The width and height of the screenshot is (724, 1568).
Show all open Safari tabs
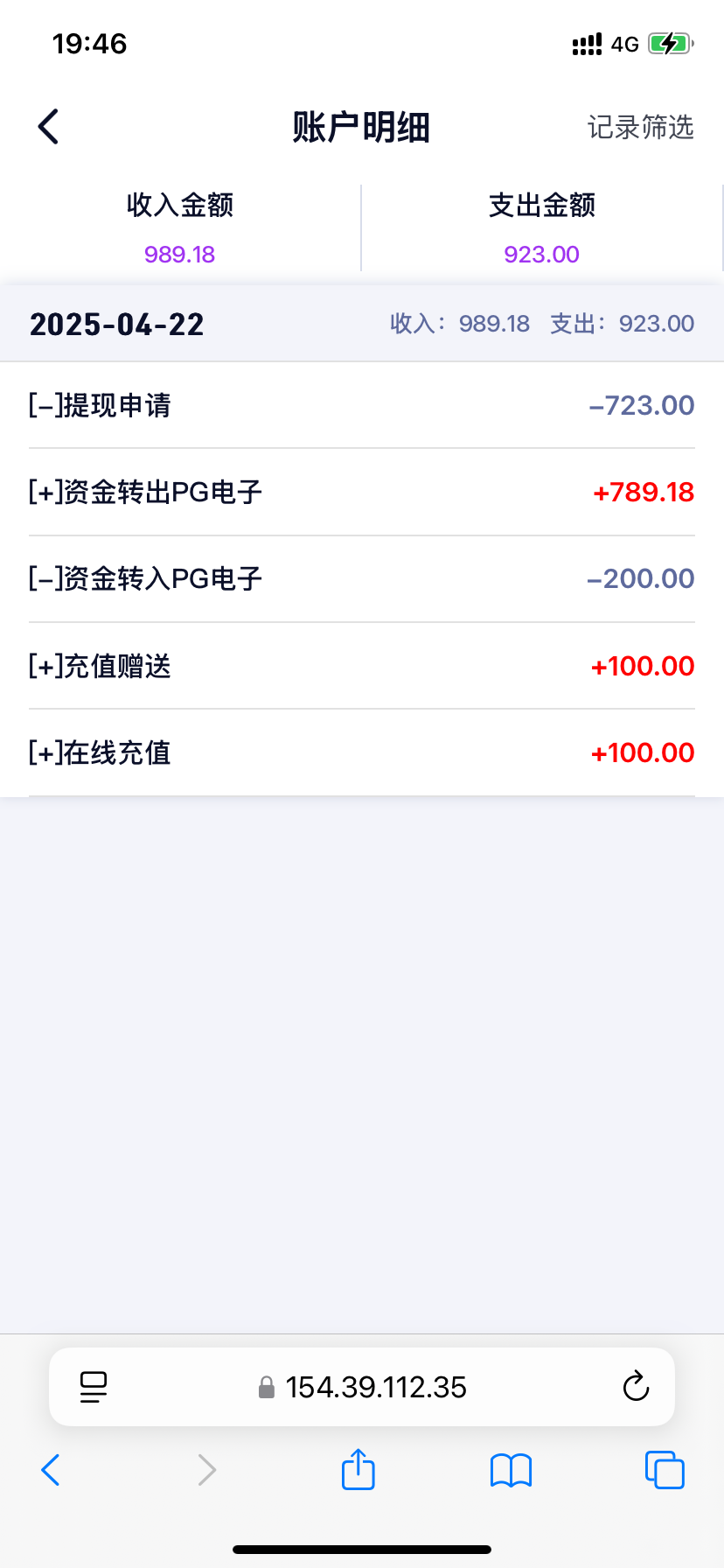665,1470
